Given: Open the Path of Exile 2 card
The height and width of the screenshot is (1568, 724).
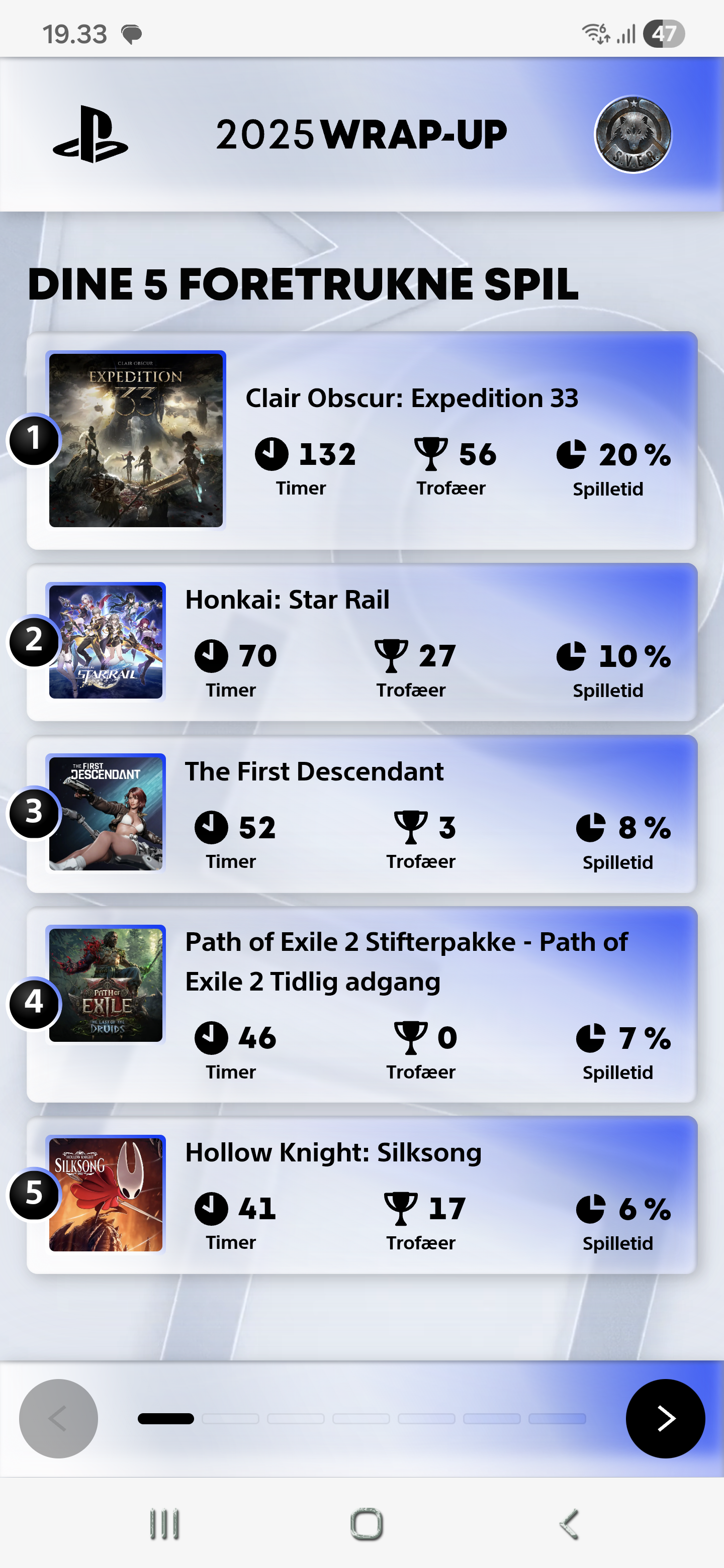Looking at the screenshot, I should tap(361, 1003).
